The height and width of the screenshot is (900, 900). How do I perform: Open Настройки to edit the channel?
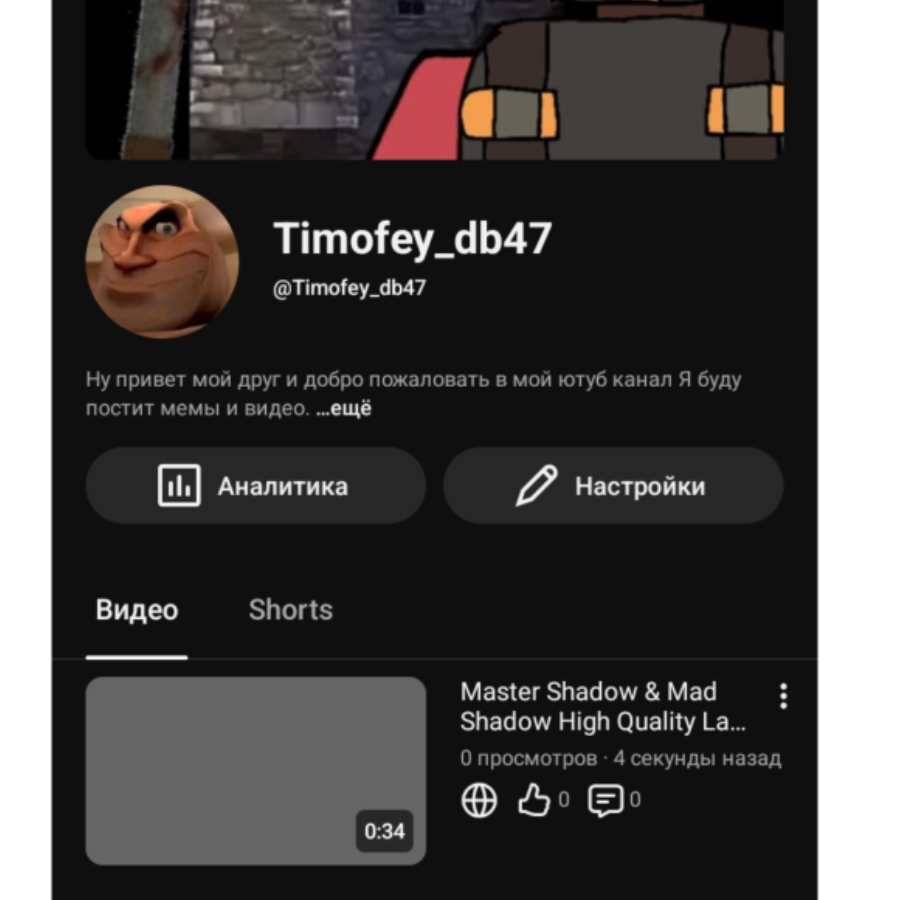pos(613,486)
